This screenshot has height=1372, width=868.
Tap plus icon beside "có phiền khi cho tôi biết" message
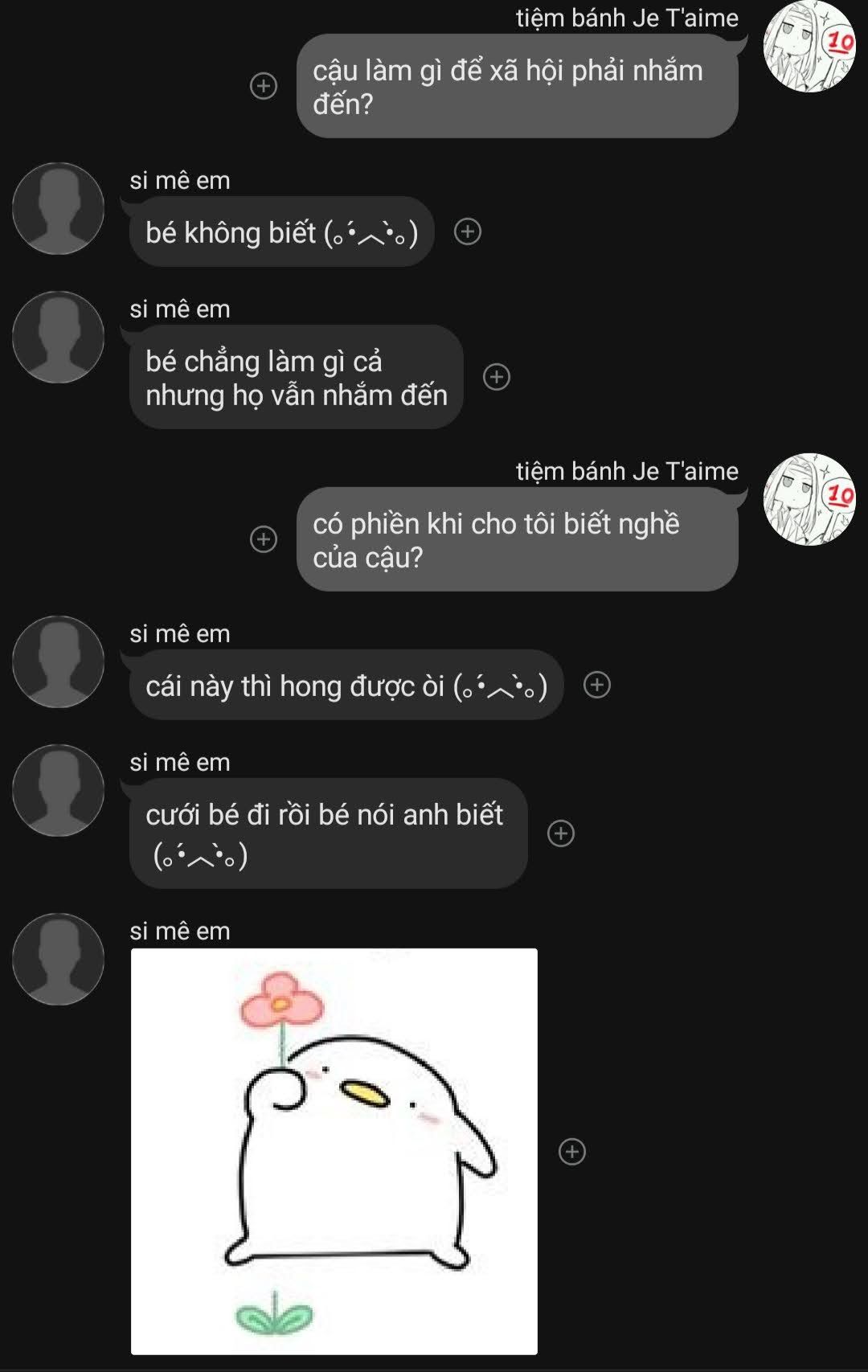pyautogui.click(x=264, y=539)
